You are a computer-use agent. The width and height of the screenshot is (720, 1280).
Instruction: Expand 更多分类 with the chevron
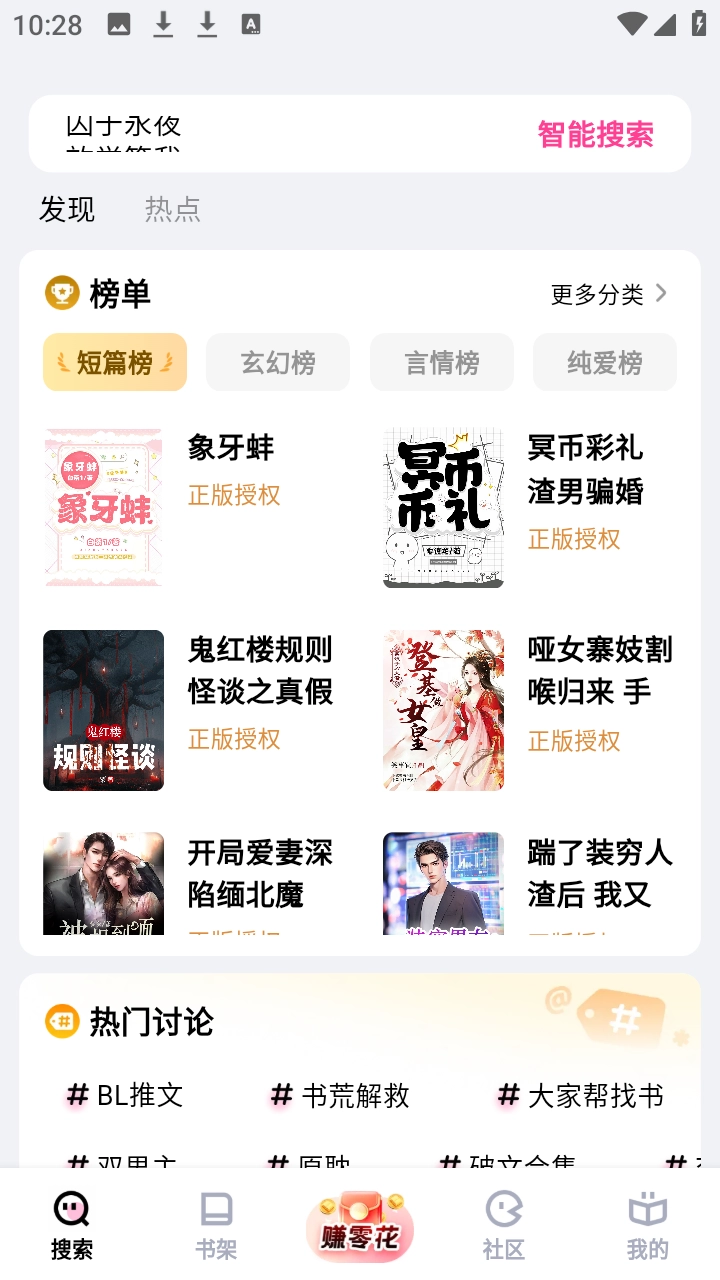point(605,294)
